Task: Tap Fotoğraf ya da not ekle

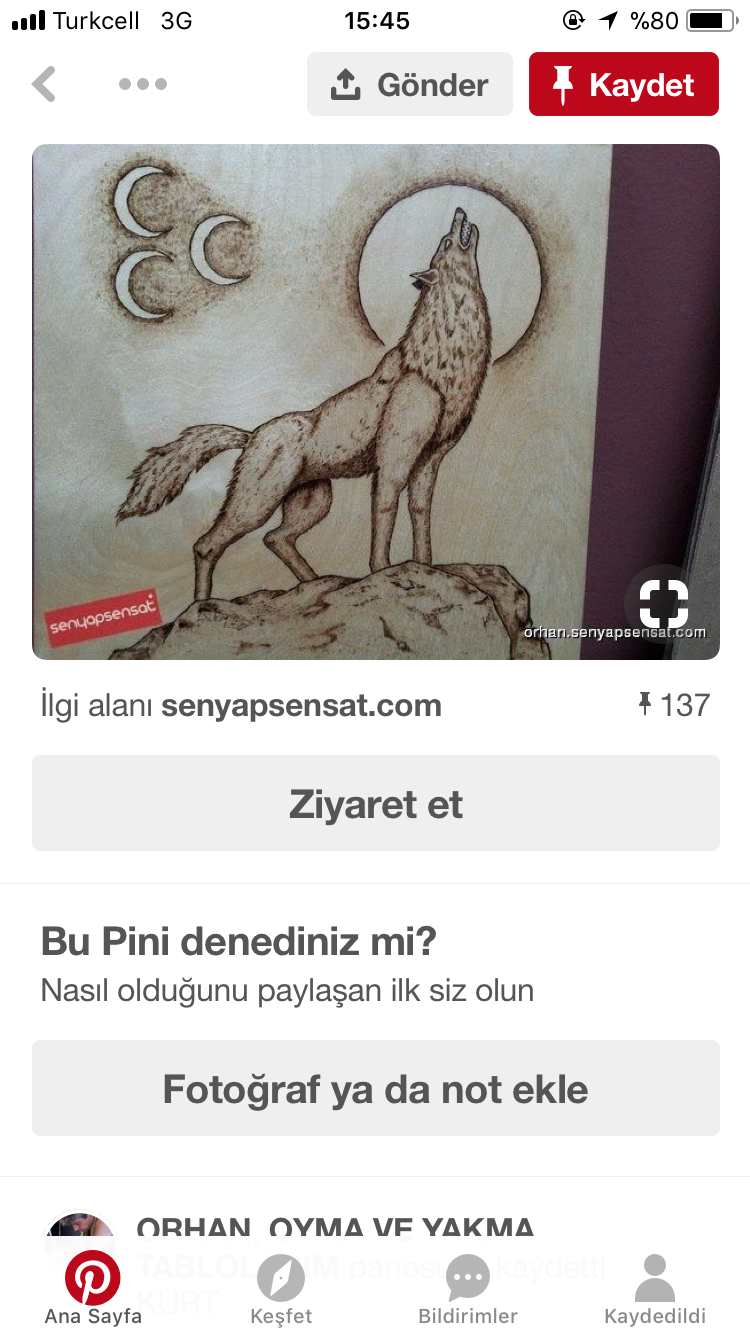Action: (x=376, y=1088)
